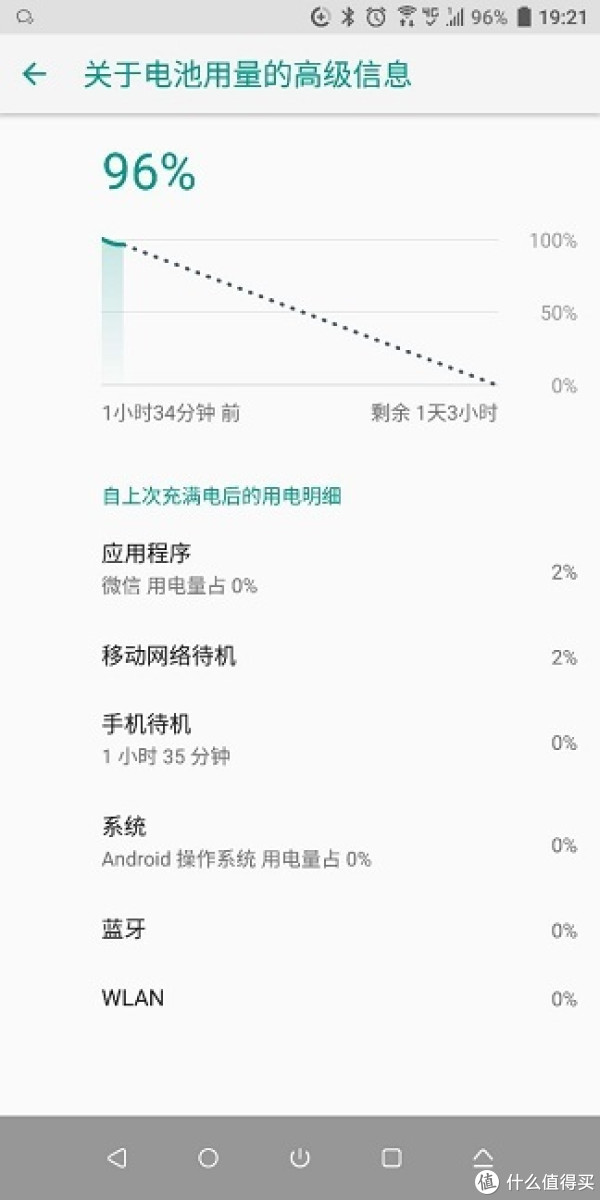600x1200 pixels.
Task: Open 手机待机 usage entry
Action: (x=300, y=740)
